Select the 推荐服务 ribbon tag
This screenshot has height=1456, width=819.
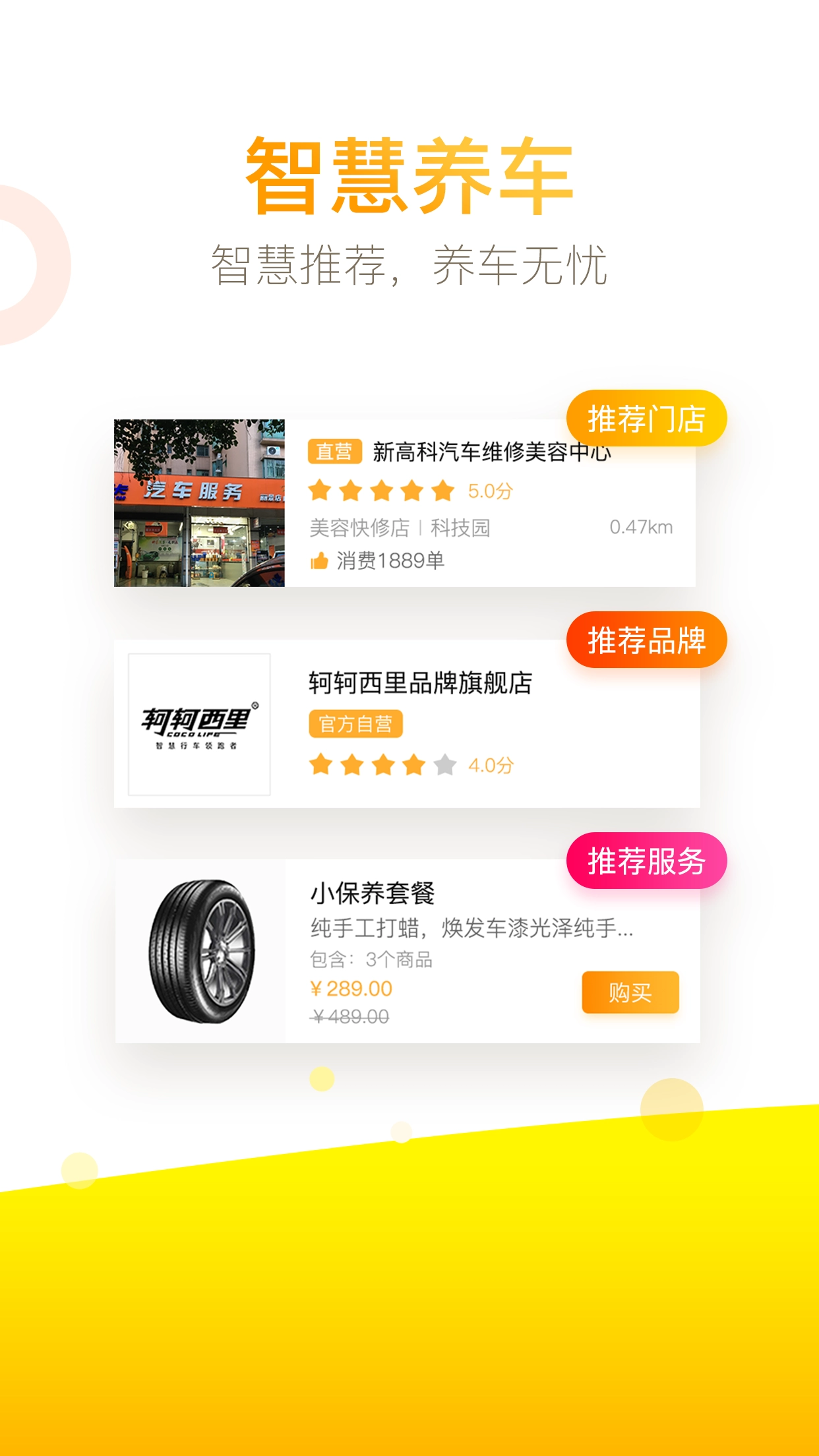tap(648, 859)
